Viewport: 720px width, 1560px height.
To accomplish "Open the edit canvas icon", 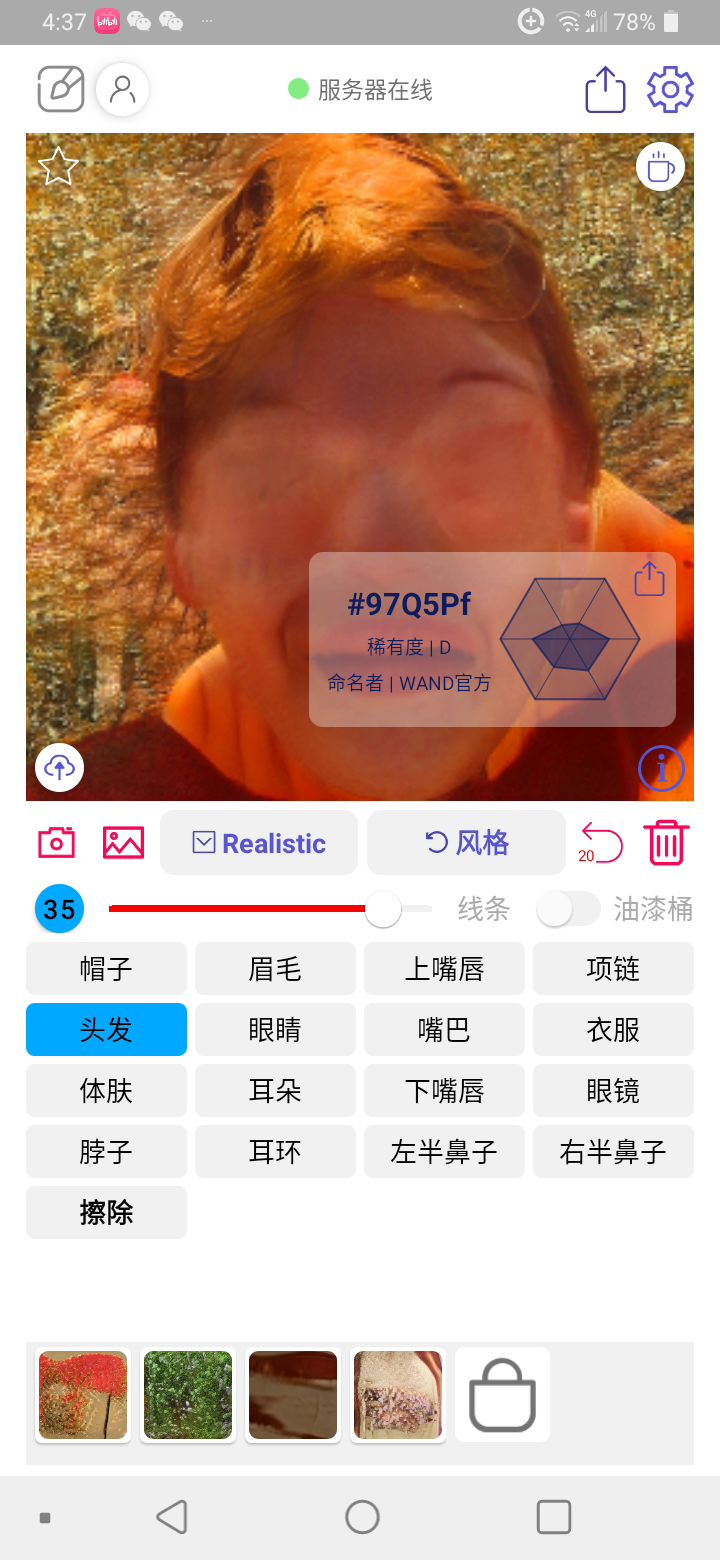I will coord(61,90).
